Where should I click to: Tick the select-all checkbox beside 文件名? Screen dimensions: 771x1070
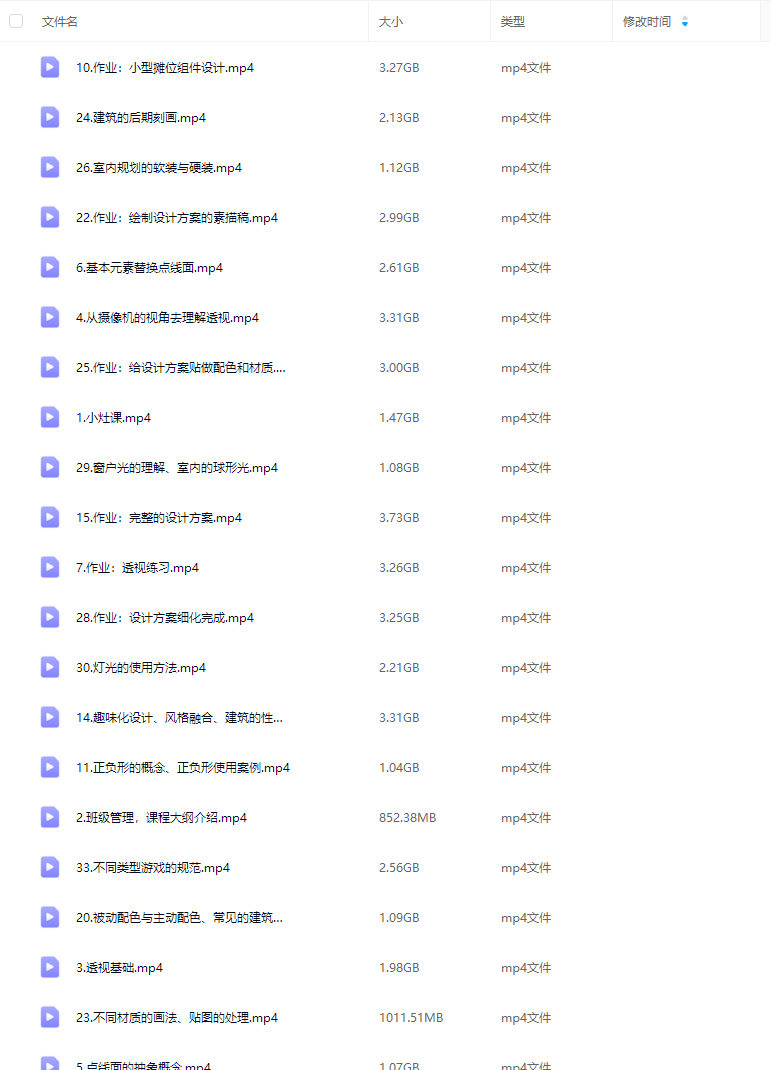(16, 21)
